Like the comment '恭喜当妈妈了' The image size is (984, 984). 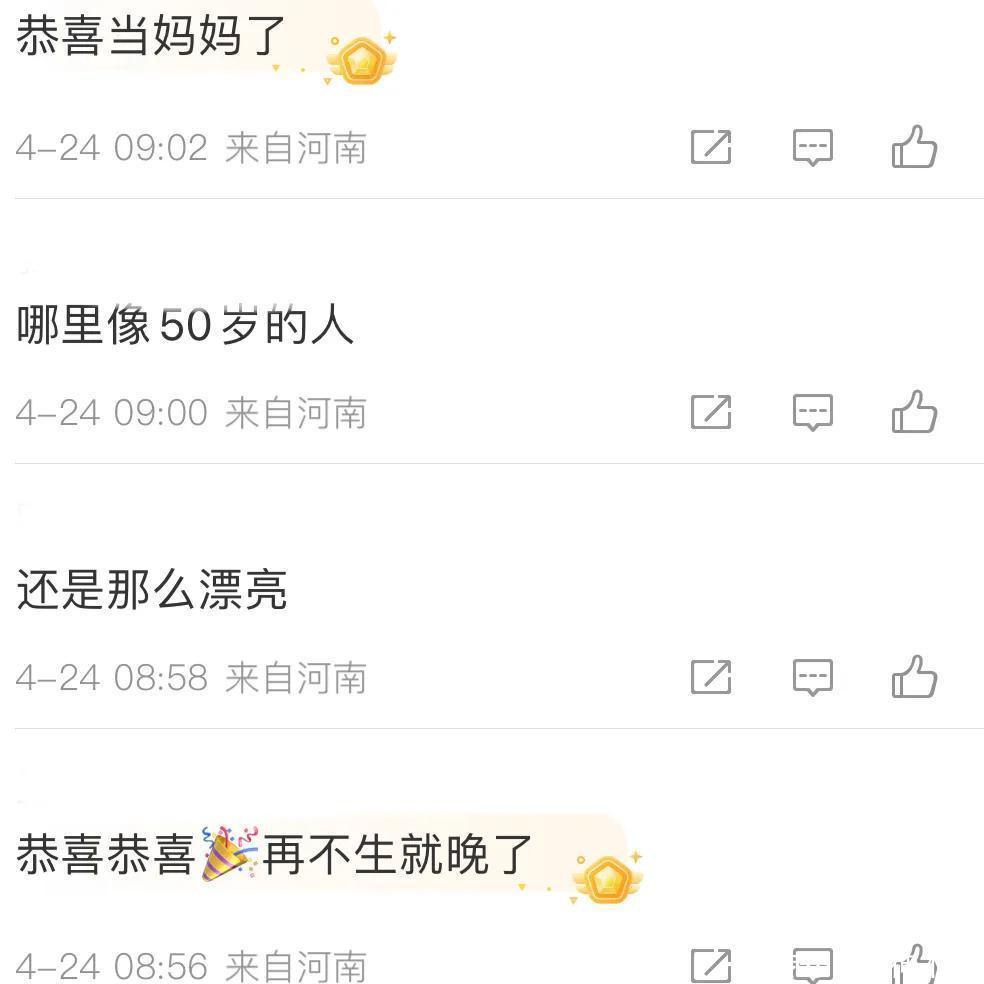click(x=914, y=148)
